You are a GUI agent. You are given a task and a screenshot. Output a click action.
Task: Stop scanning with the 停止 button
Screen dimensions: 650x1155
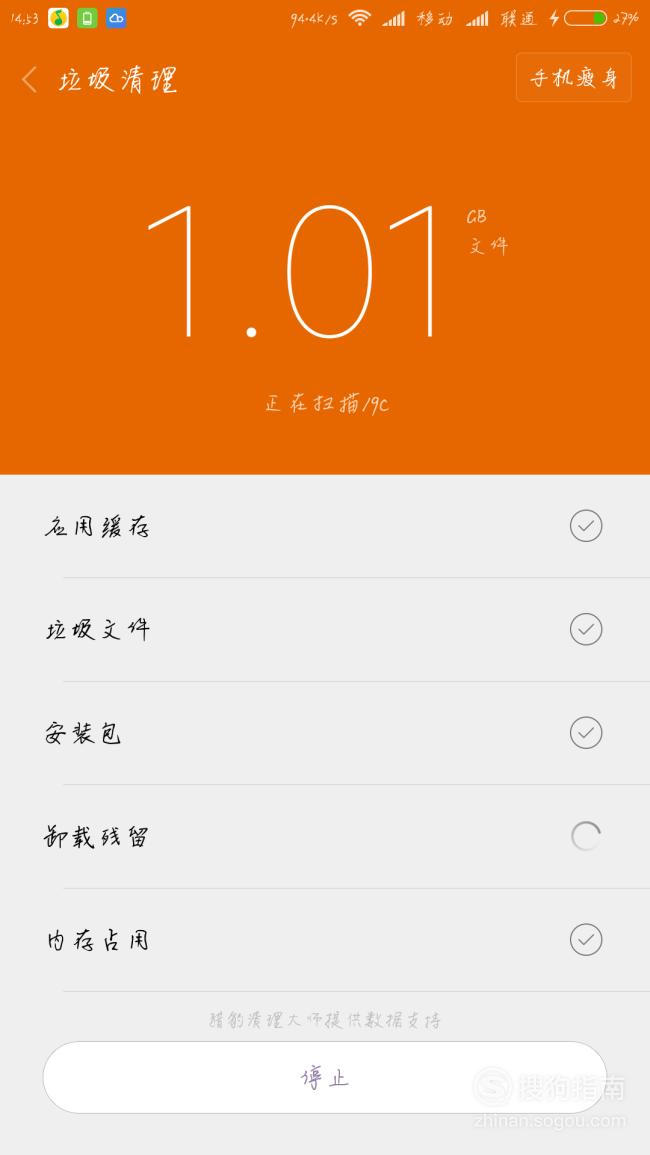(x=325, y=1077)
